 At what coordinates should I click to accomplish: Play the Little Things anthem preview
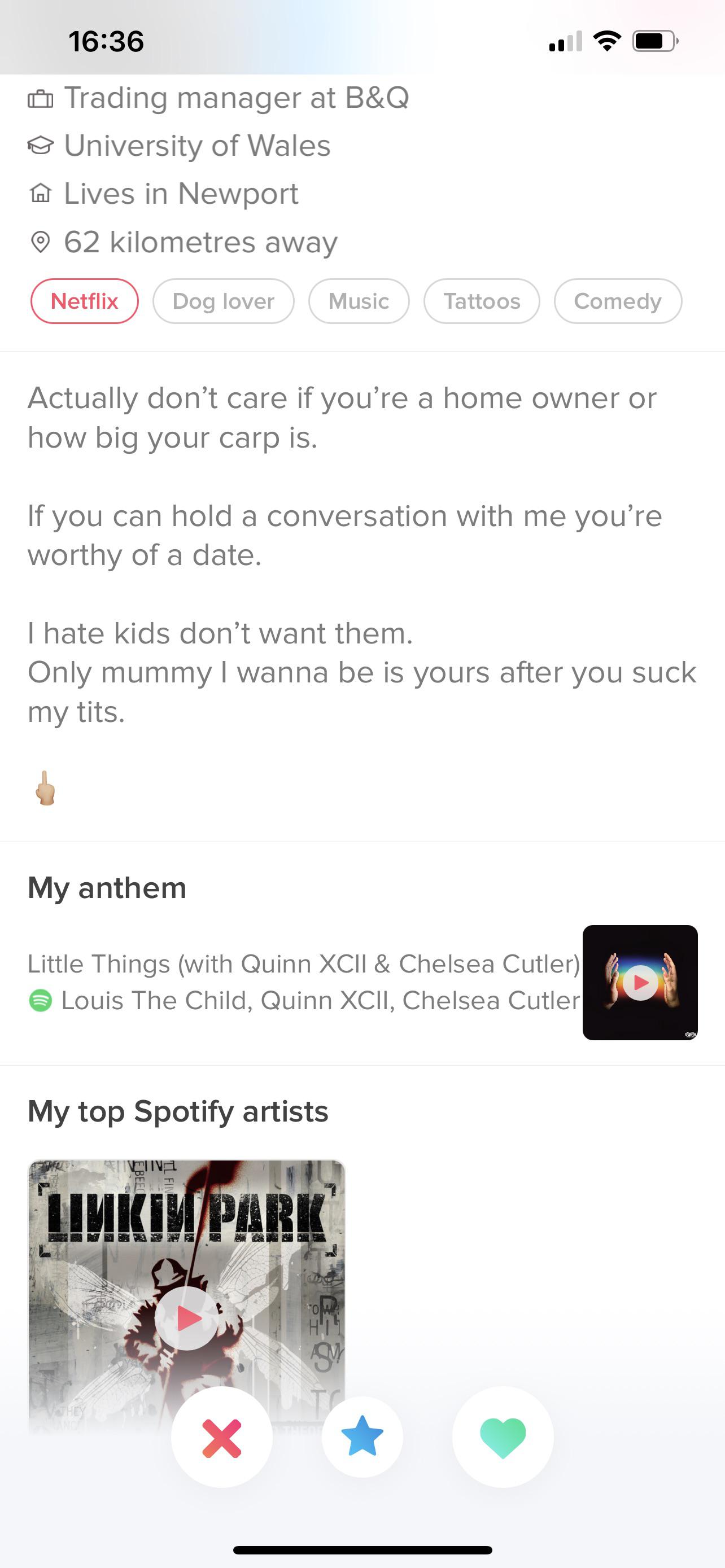(640, 983)
